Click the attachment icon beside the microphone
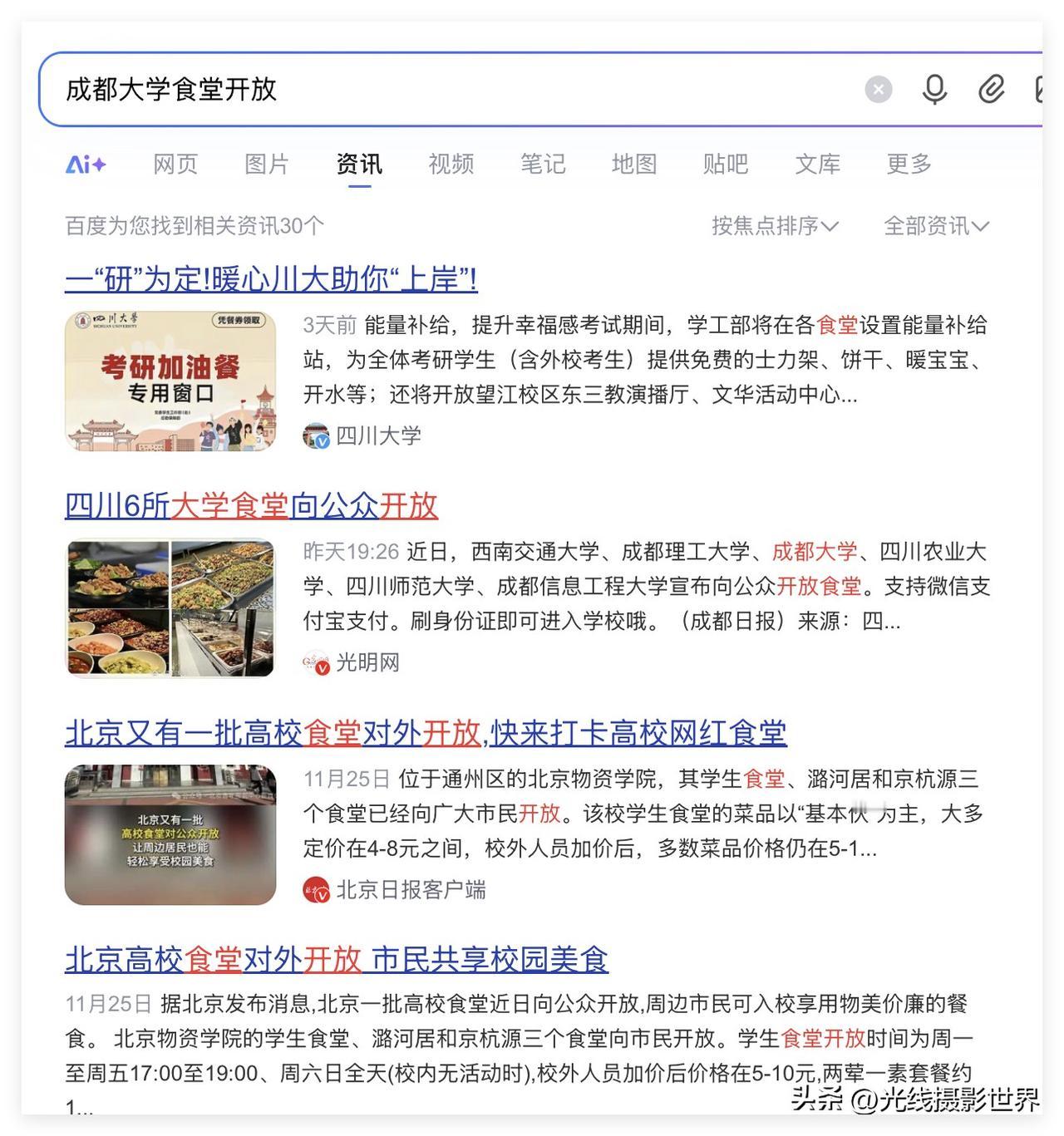Image resolution: width=1064 pixels, height=1136 pixels. click(x=991, y=90)
